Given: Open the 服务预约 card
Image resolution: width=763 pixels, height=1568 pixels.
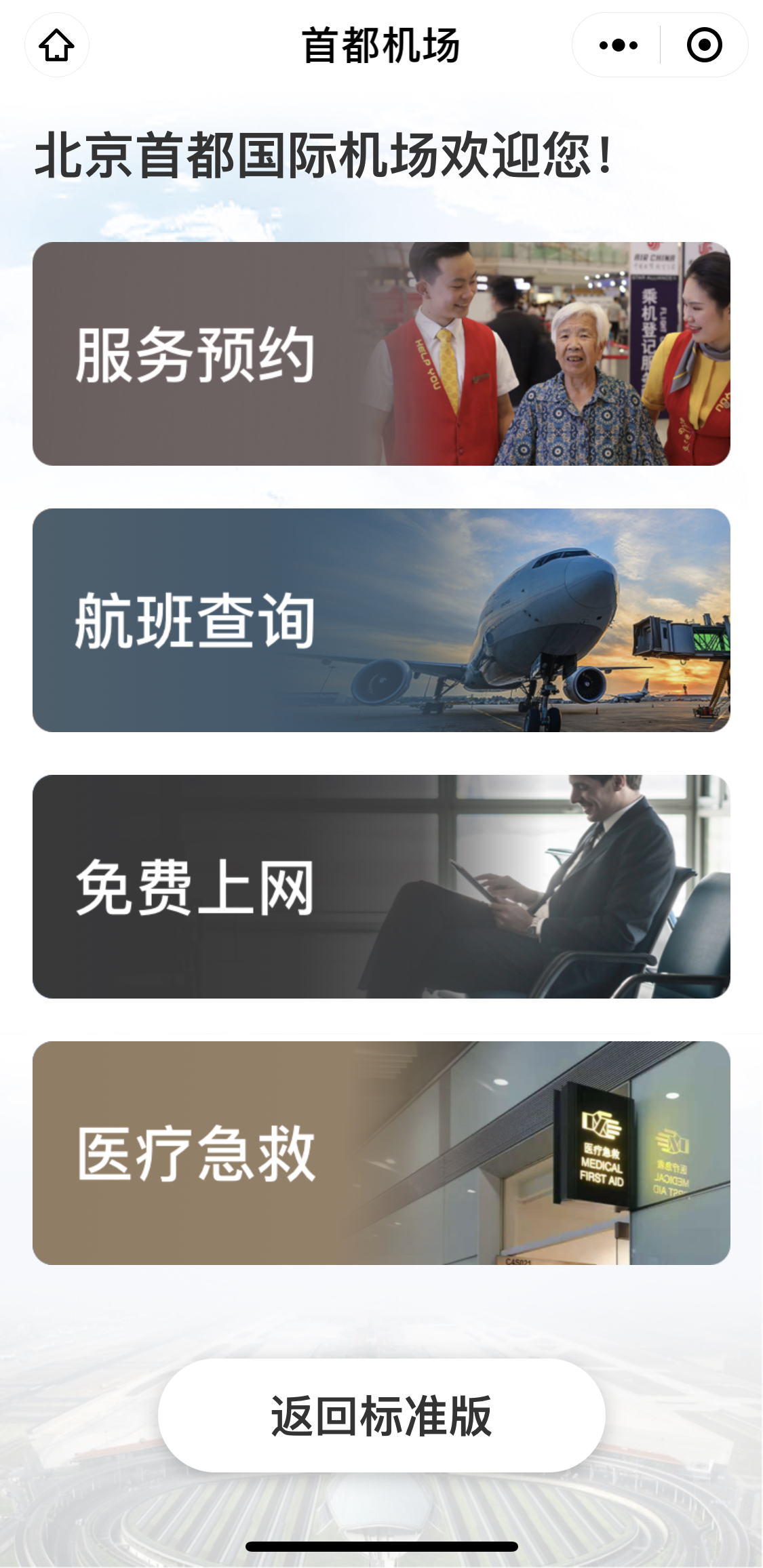Looking at the screenshot, I should pyautogui.click(x=381, y=354).
